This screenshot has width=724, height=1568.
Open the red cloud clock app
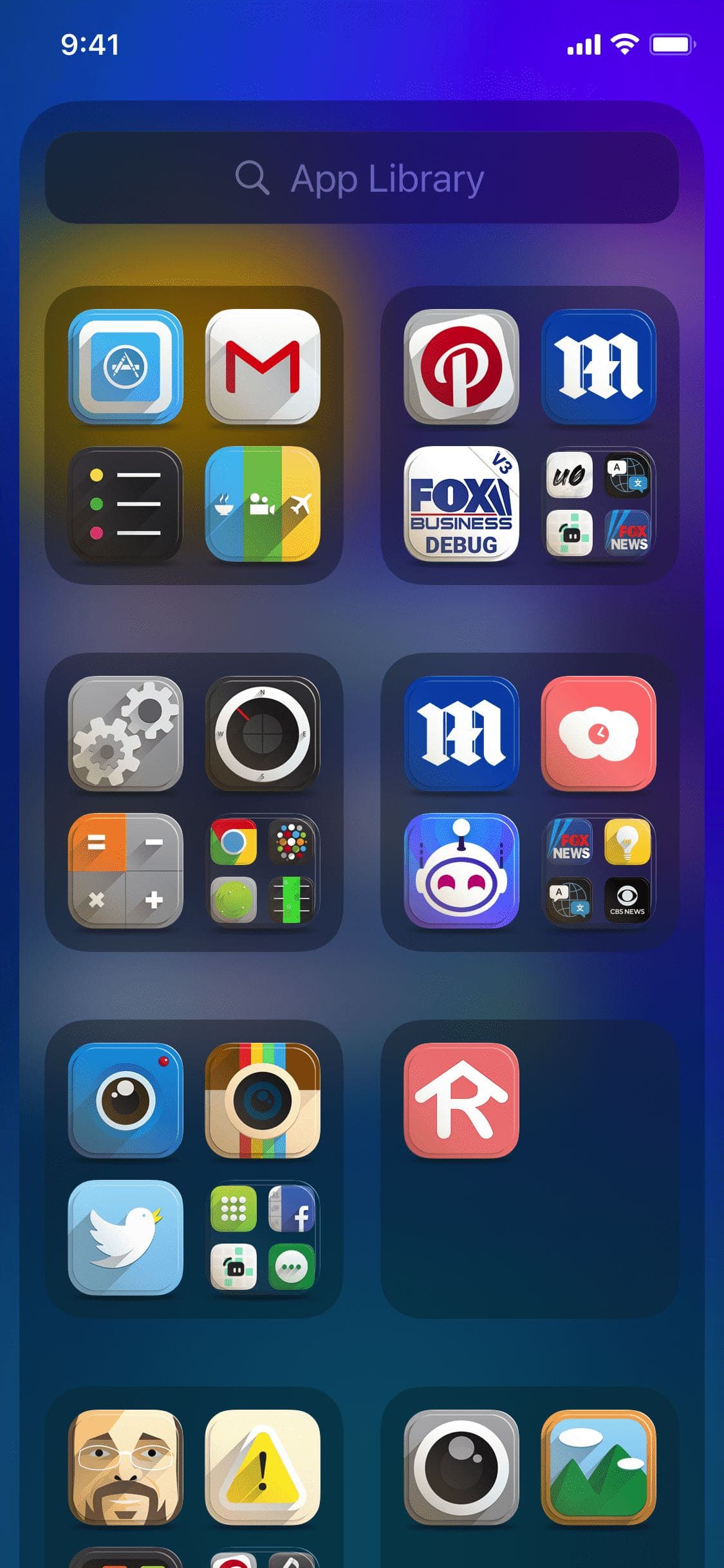[599, 734]
